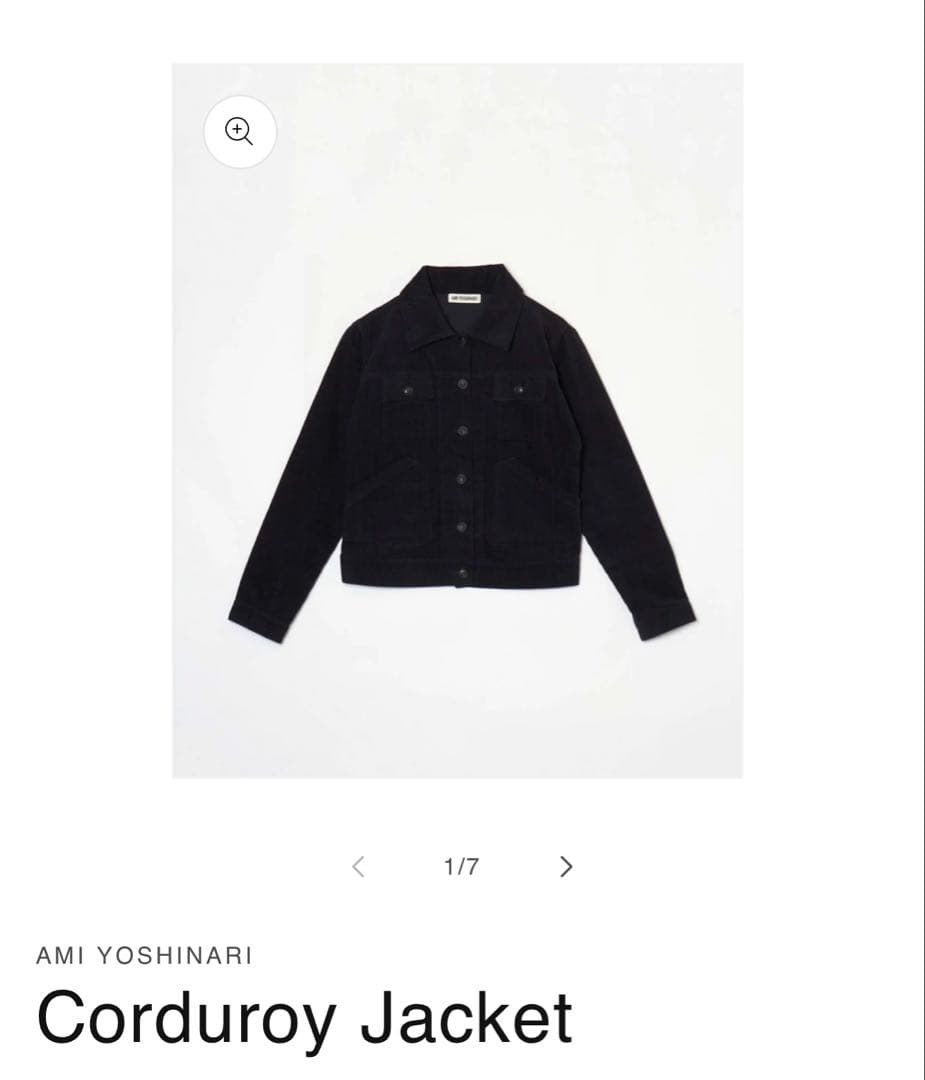The height and width of the screenshot is (1080, 925).
Task: Open the corduroy jacket photo
Action: click(x=460, y=450)
